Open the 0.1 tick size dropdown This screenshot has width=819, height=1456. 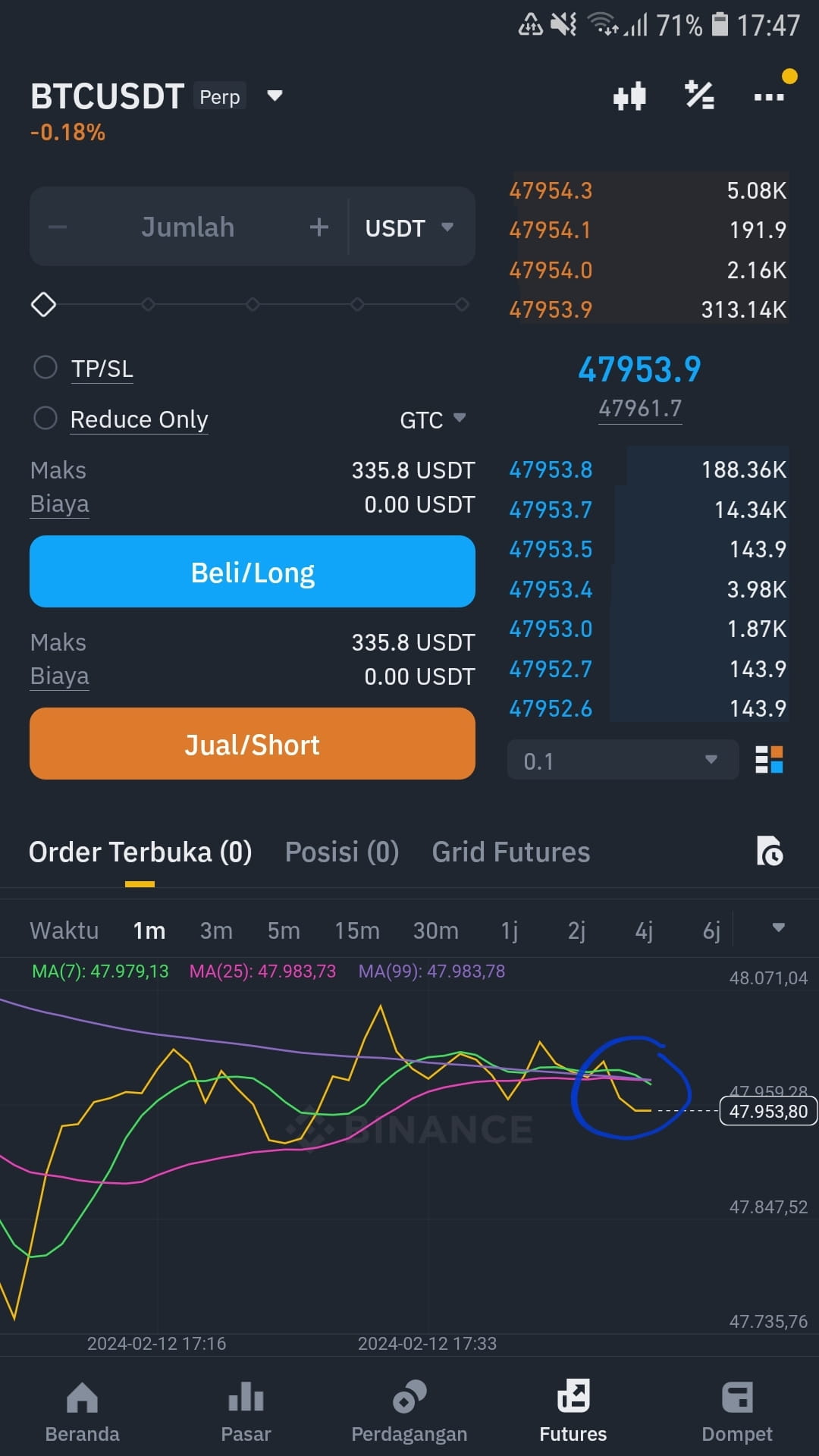point(622,760)
